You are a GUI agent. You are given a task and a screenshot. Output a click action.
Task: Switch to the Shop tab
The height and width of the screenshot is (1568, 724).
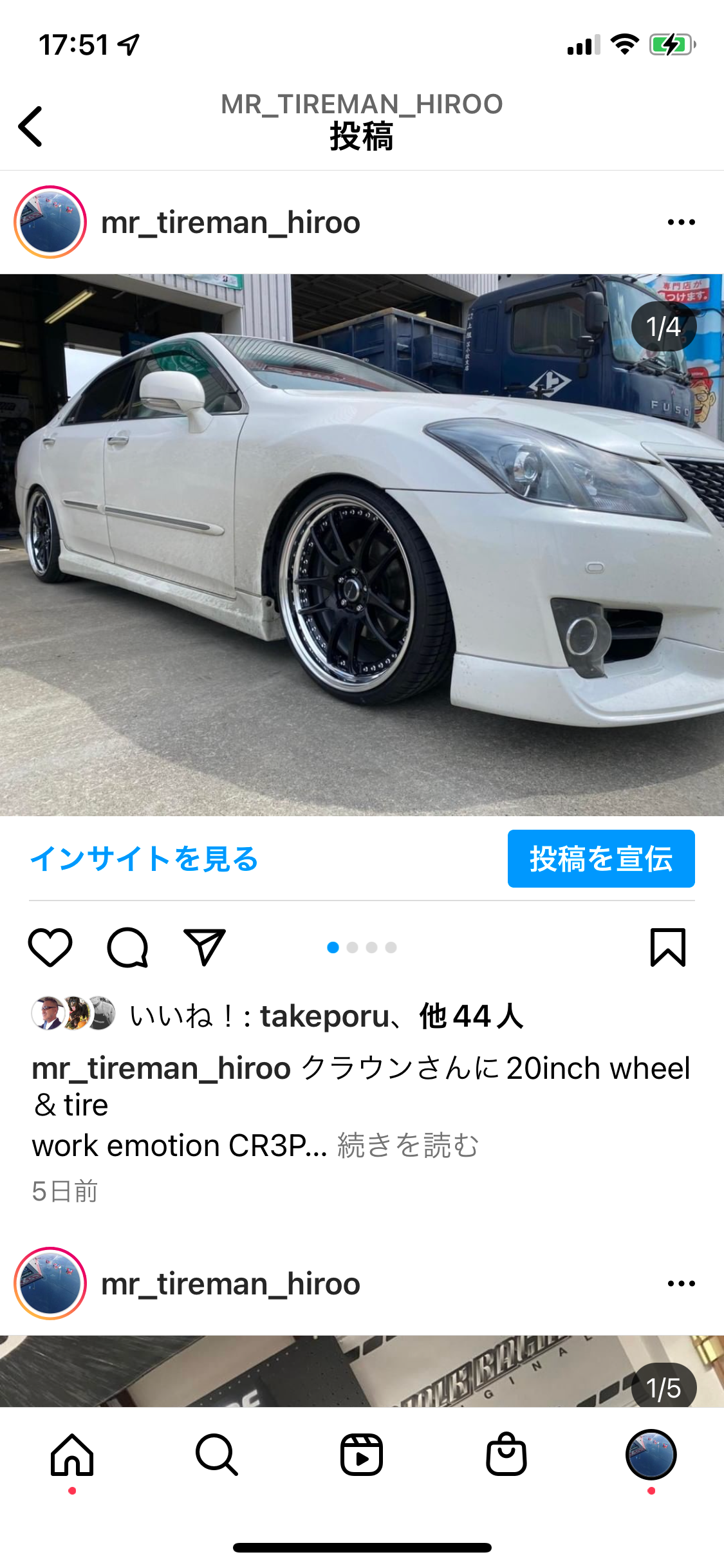point(506,1455)
